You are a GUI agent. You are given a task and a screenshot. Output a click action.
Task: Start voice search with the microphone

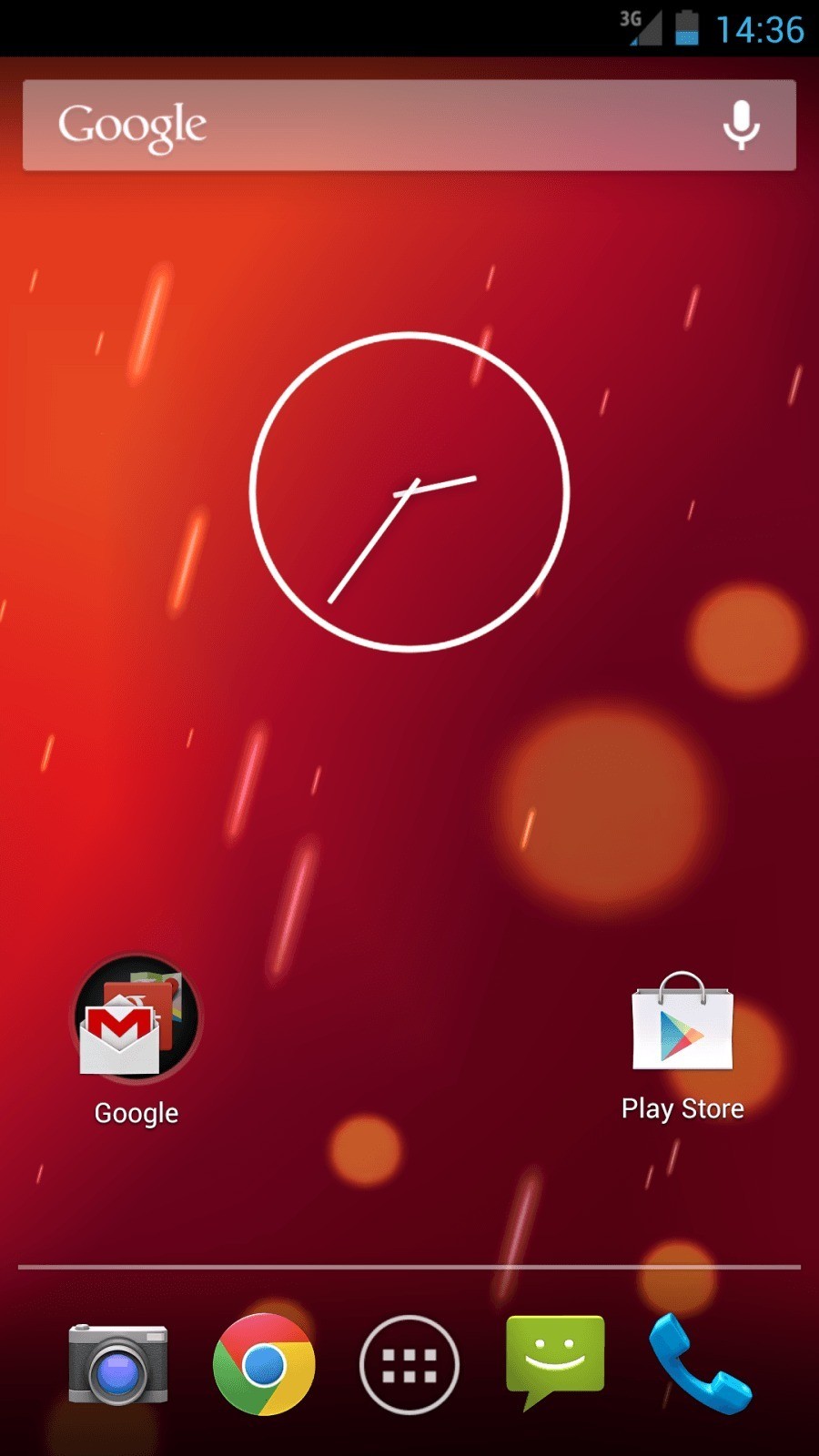[x=741, y=125]
